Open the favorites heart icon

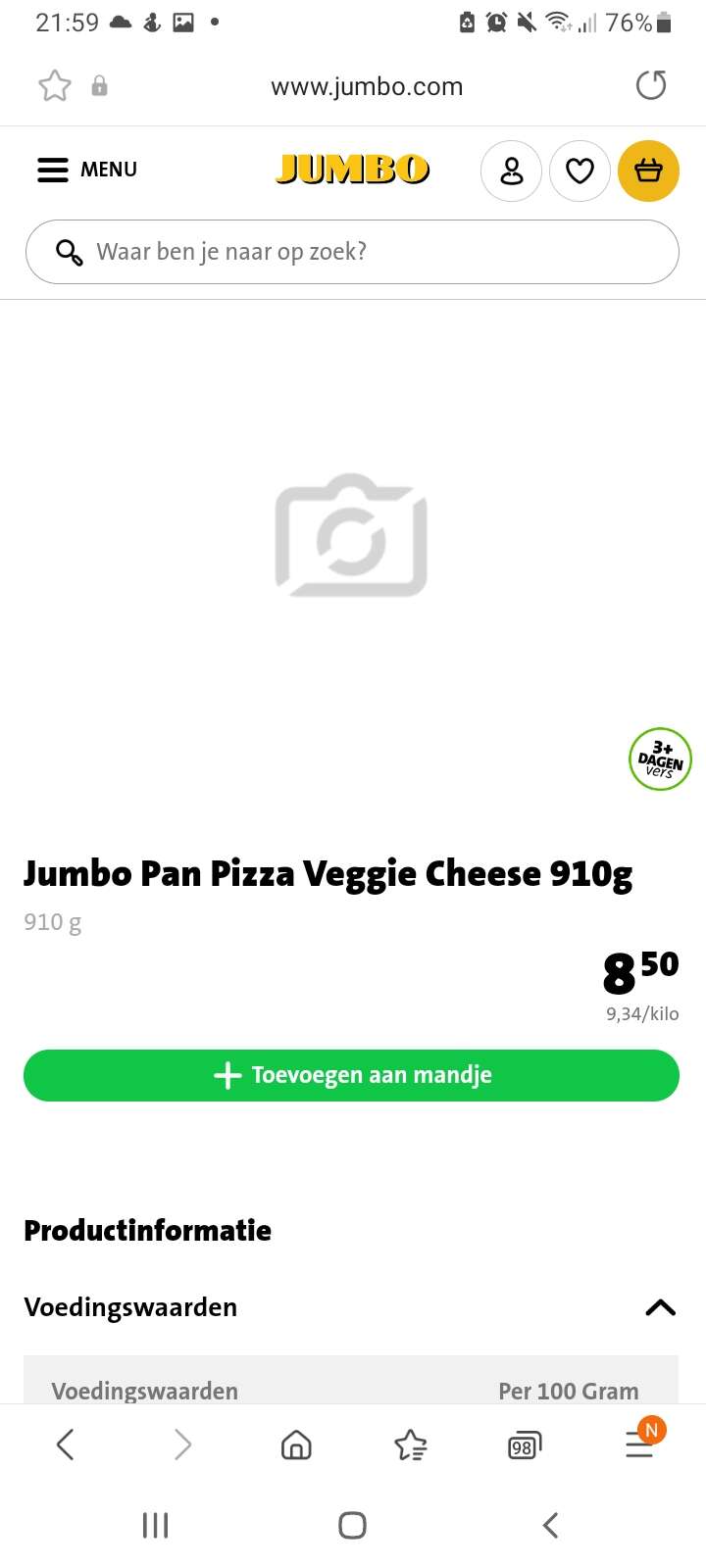tap(580, 171)
